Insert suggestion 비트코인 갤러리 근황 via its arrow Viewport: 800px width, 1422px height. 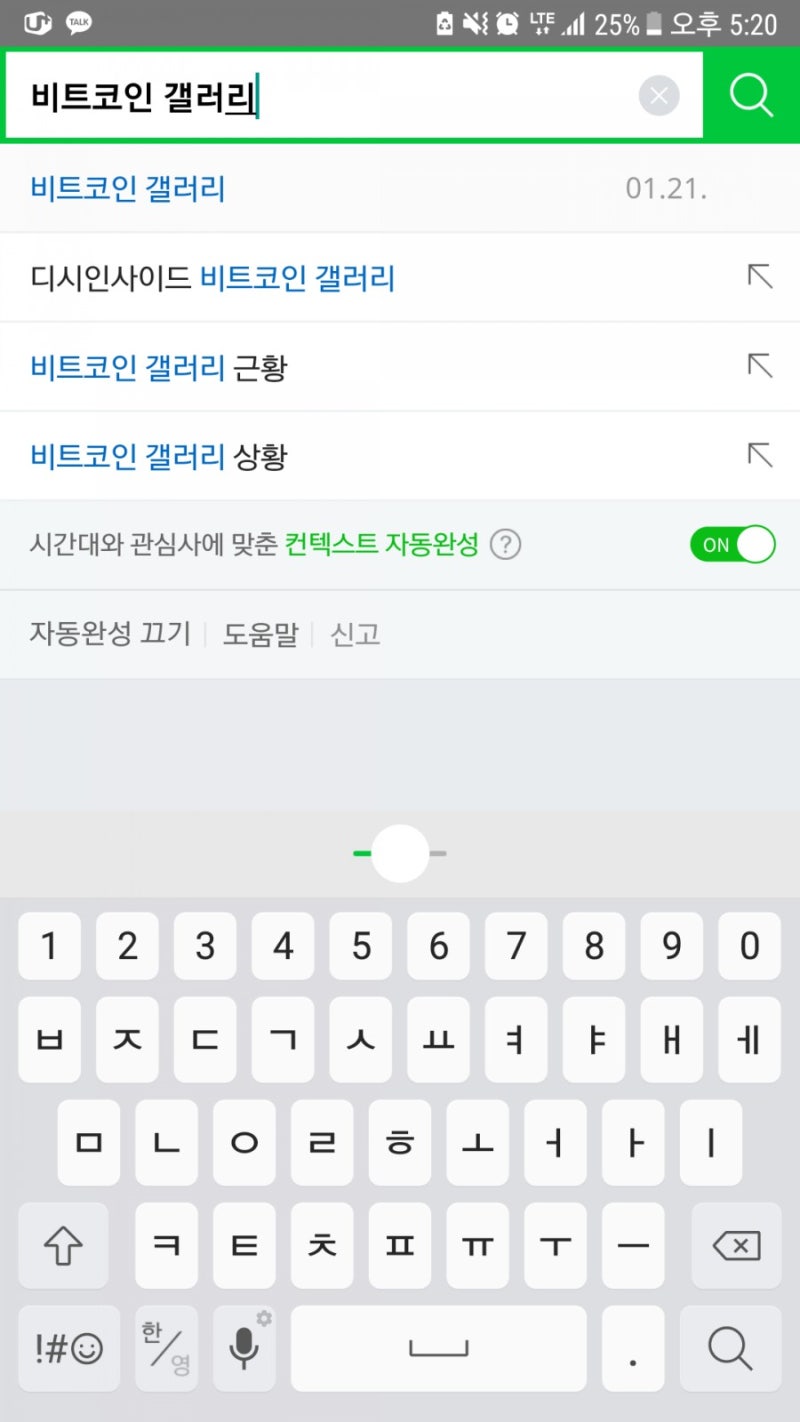[x=760, y=366]
